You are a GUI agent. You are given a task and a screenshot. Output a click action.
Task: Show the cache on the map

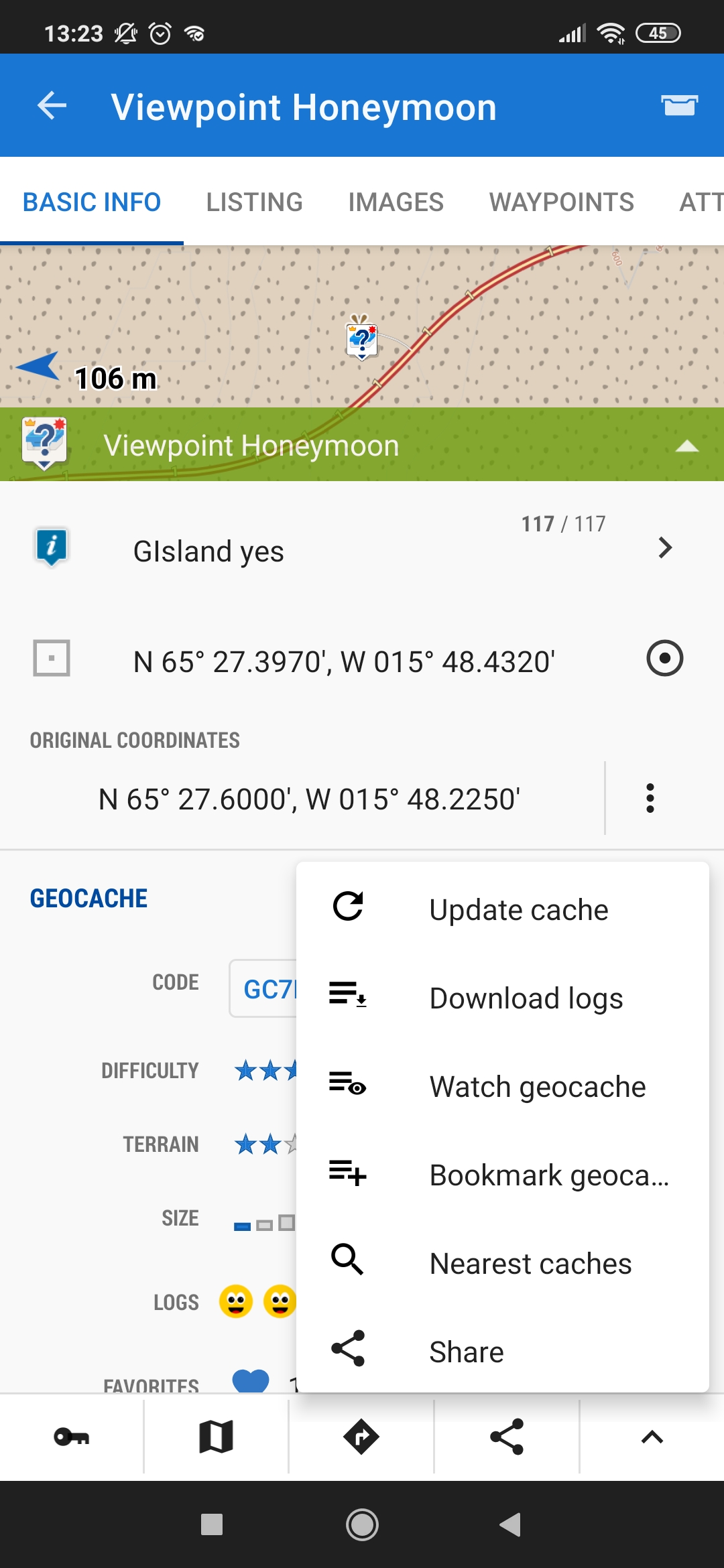tap(216, 1437)
